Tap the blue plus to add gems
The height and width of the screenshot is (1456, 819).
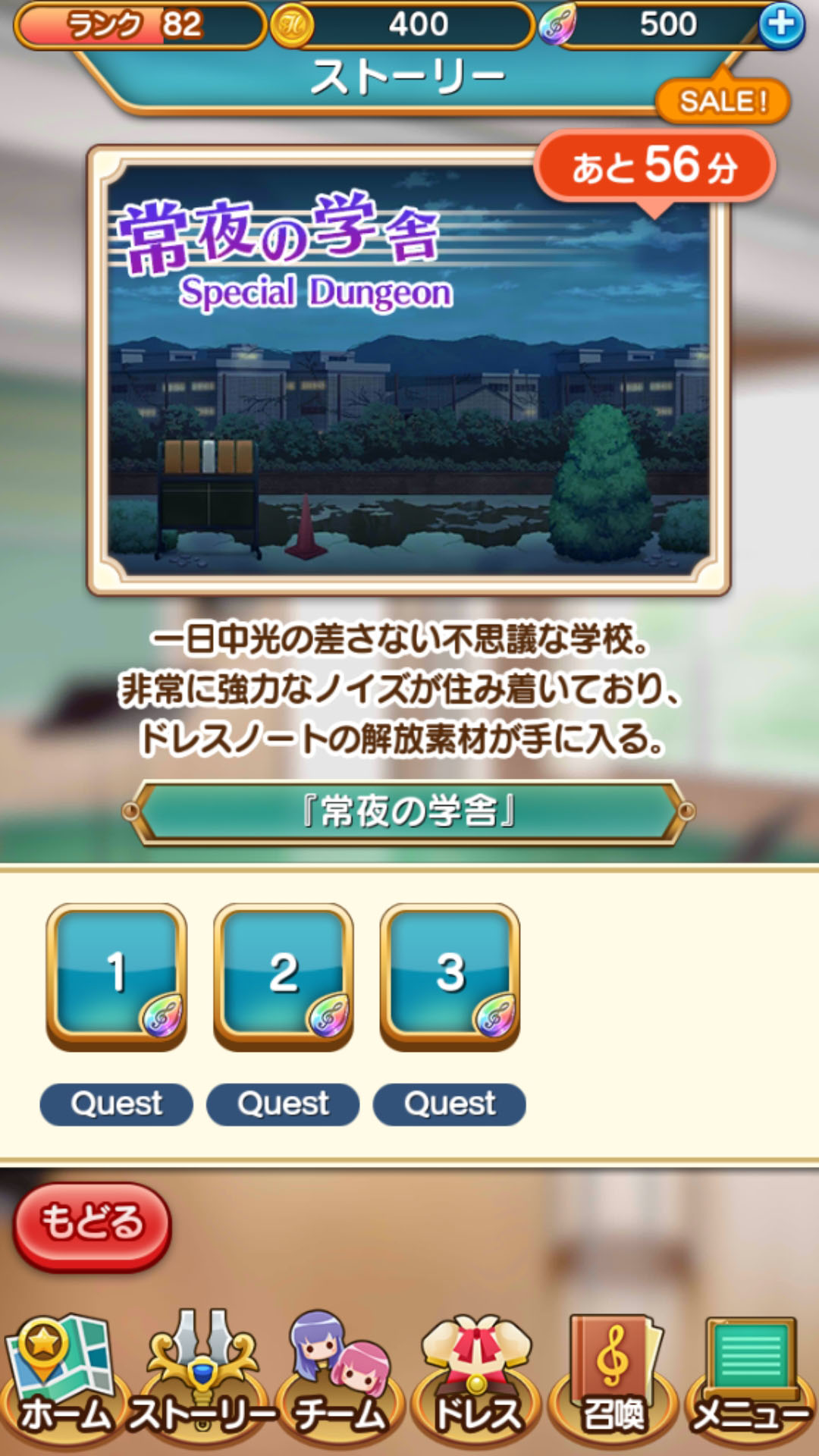781,25
